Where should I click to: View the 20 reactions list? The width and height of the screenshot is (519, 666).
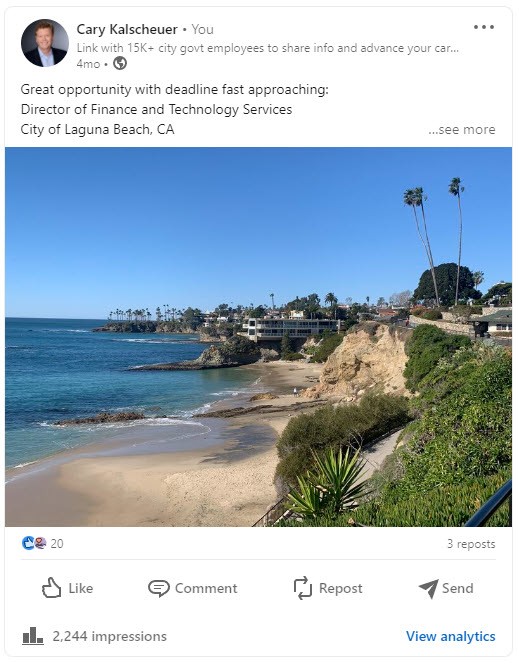42,543
